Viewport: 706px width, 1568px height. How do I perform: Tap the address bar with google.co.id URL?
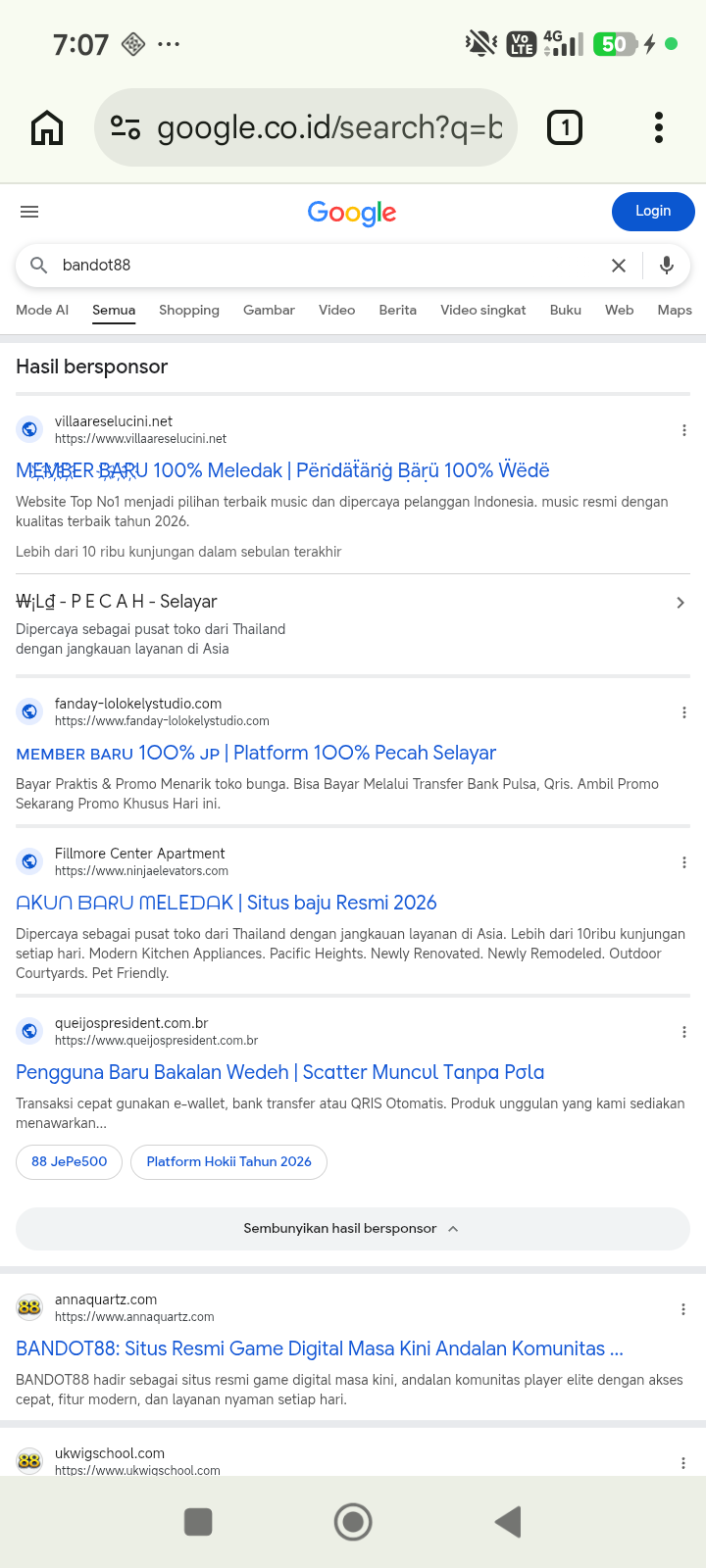[306, 127]
